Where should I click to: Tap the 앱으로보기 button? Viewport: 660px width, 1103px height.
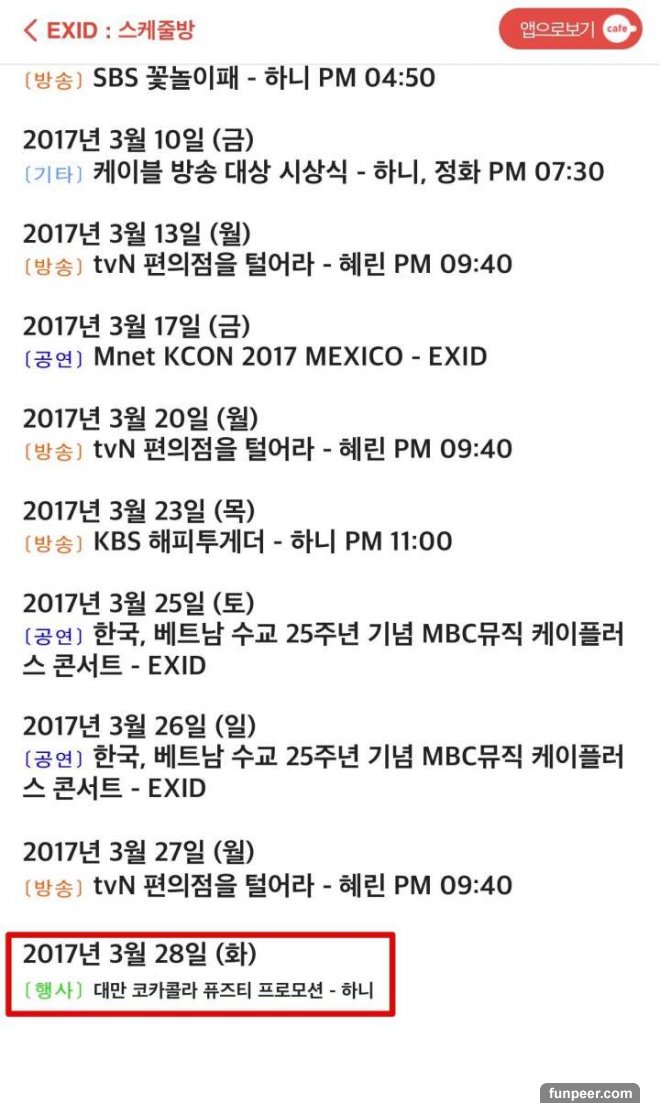click(571, 29)
